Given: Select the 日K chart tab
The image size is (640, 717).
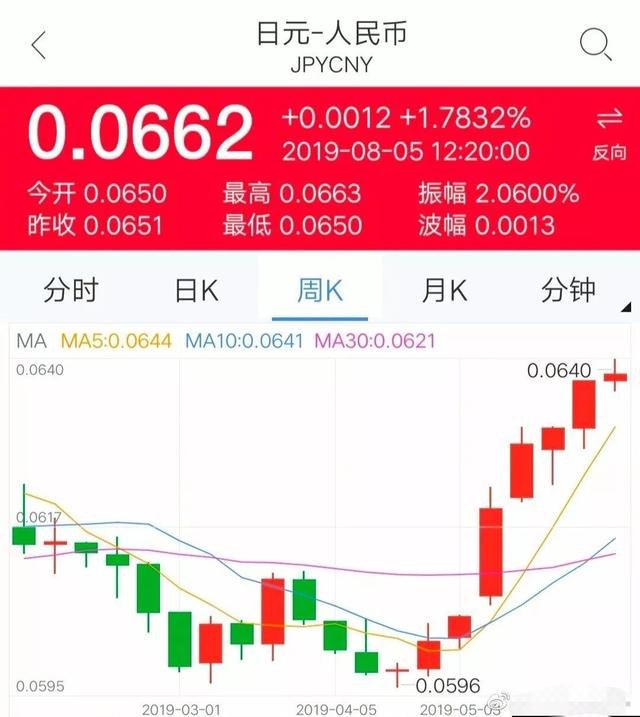Looking at the screenshot, I should 196,291.
